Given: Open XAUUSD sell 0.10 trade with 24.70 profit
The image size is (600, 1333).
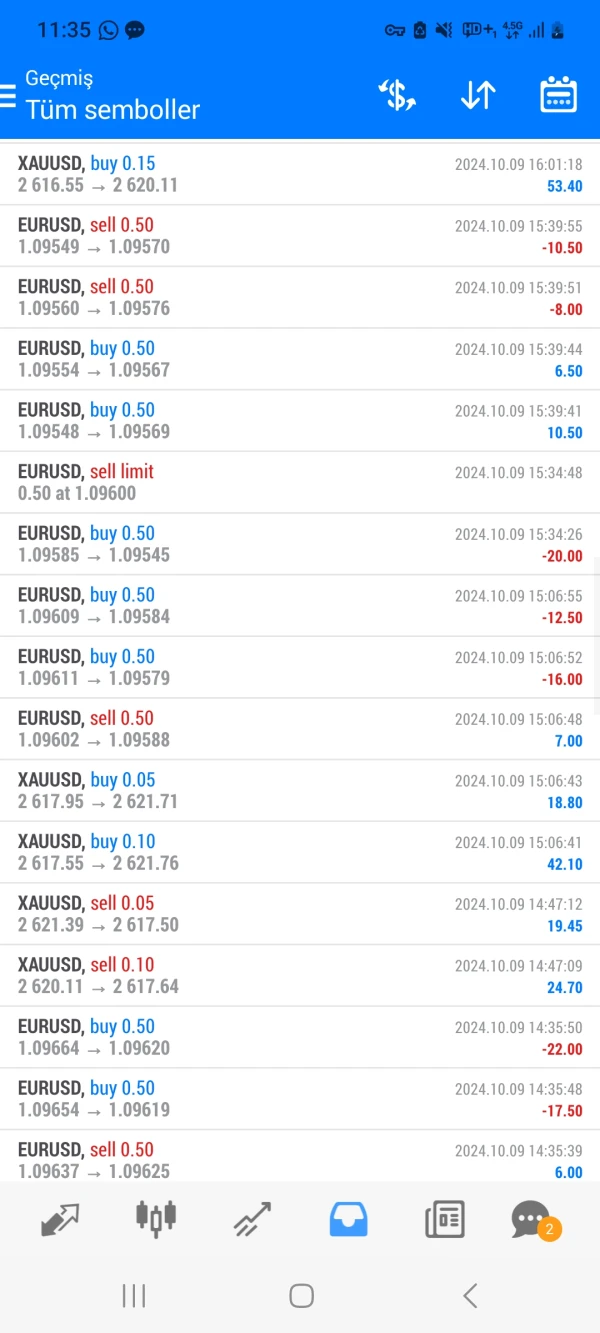Looking at the screenshot, I should [x=300, y=976].
